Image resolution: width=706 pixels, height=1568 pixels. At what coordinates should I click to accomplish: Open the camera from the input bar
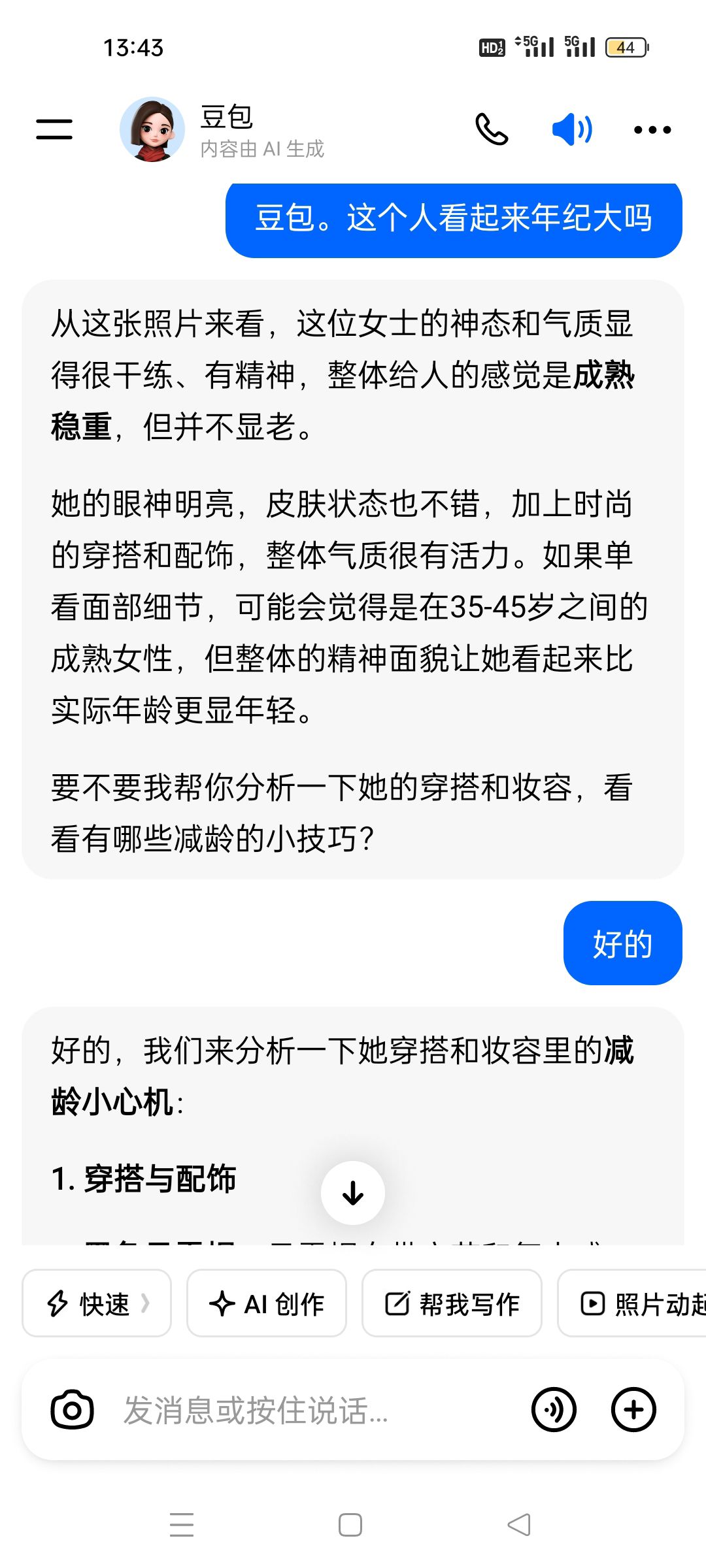point(72,1410)
